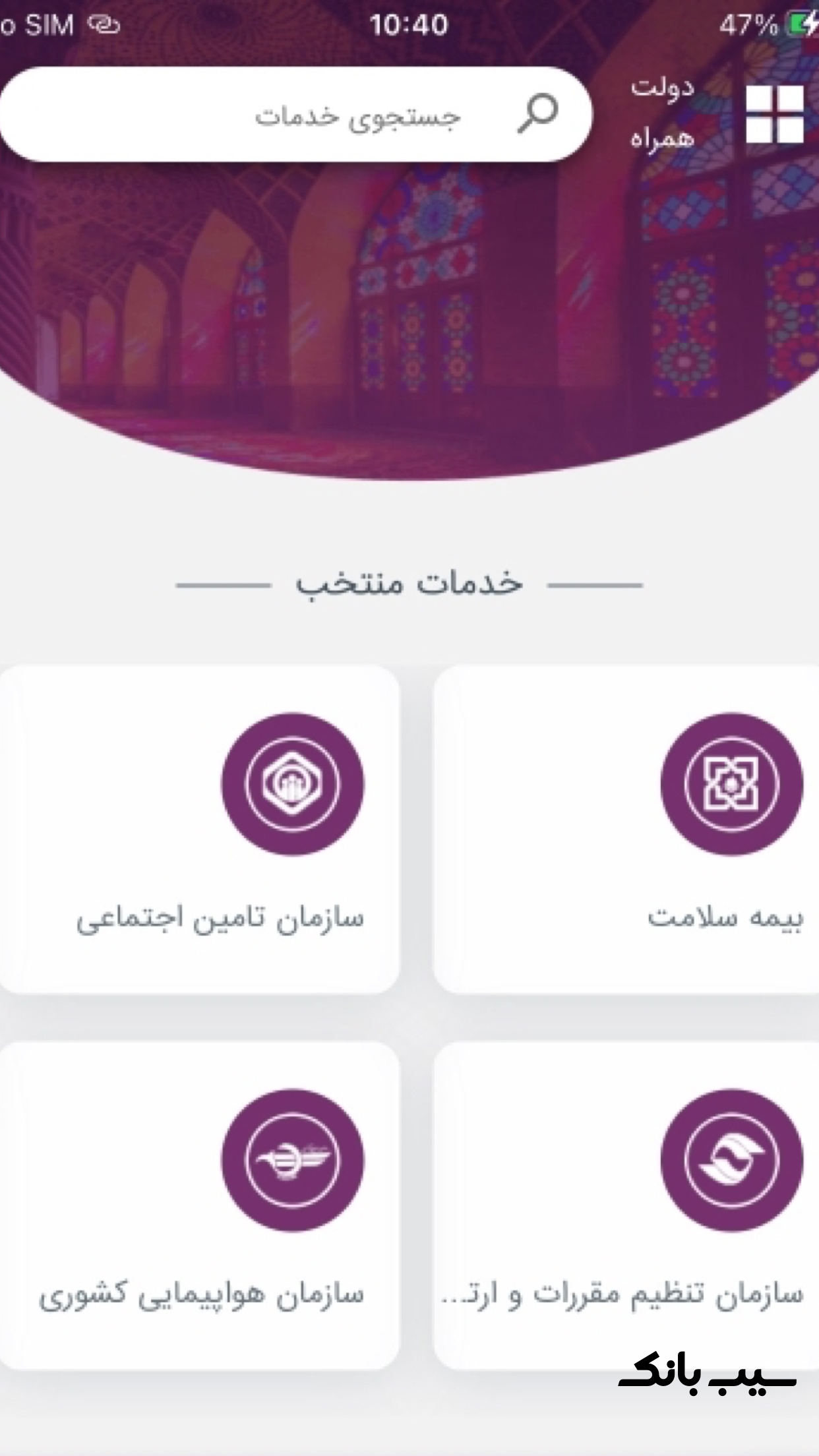Select the سازمان تنظیم مقررات card
This screenshot has height=1456, width=819.
coord(626,1205)
